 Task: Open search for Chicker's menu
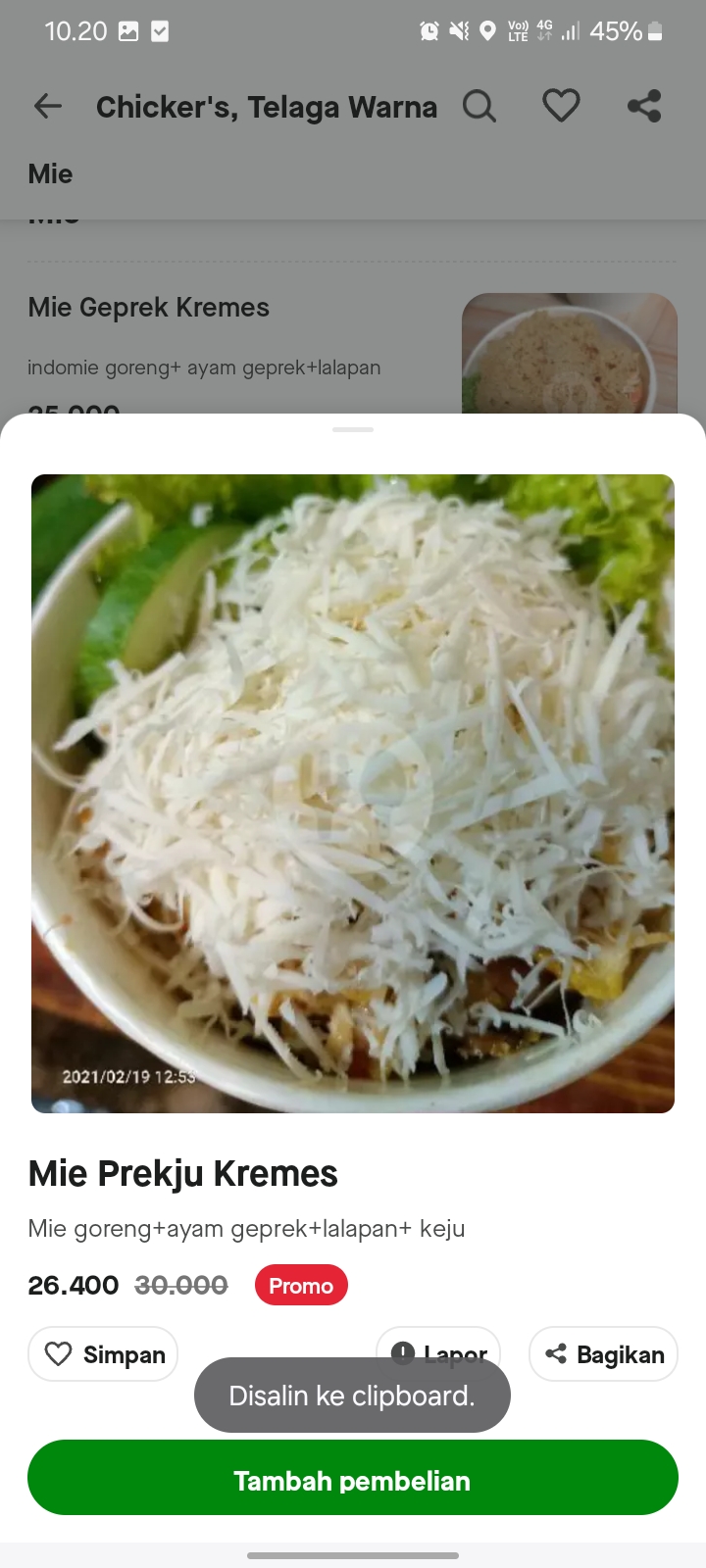click(x=480, y=105)
